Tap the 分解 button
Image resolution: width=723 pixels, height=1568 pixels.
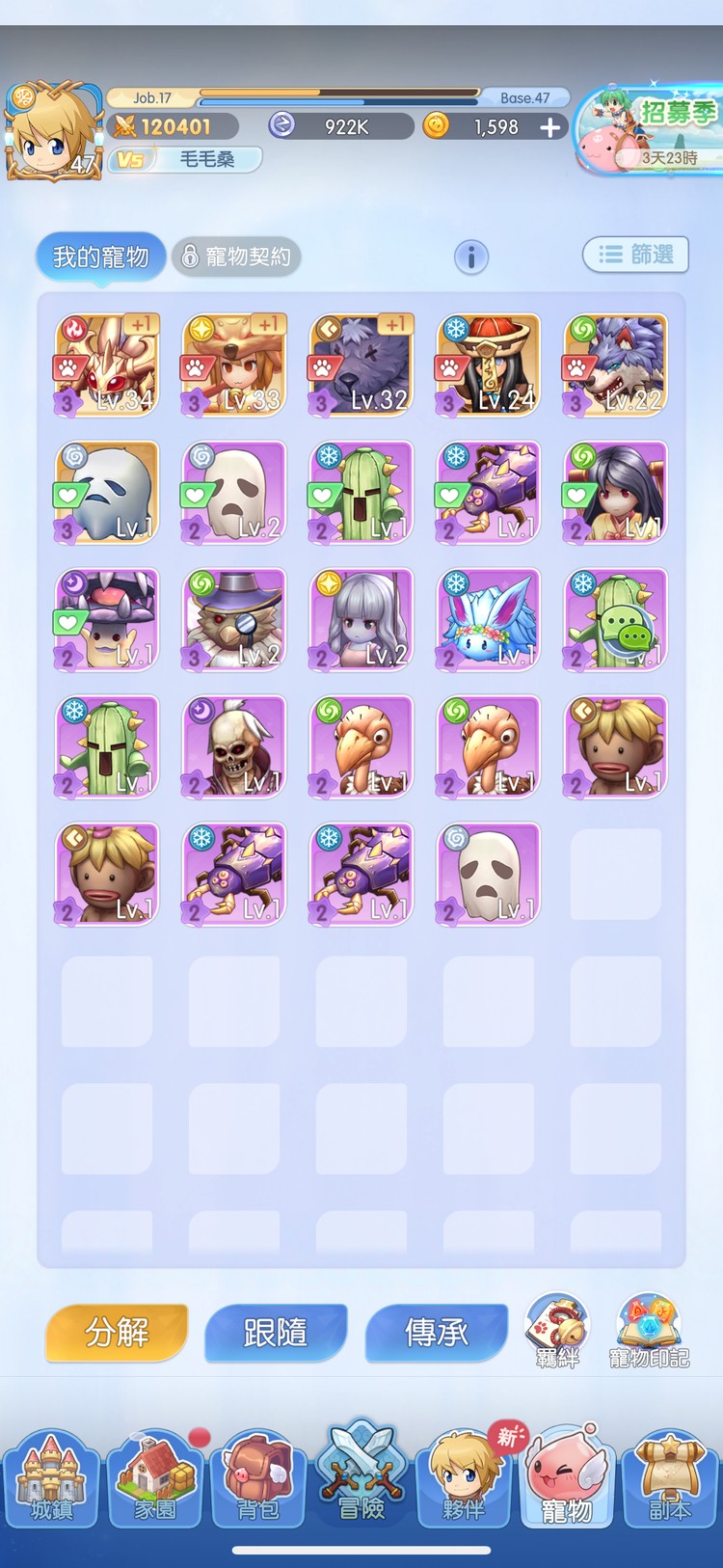tap(117, 1332)
